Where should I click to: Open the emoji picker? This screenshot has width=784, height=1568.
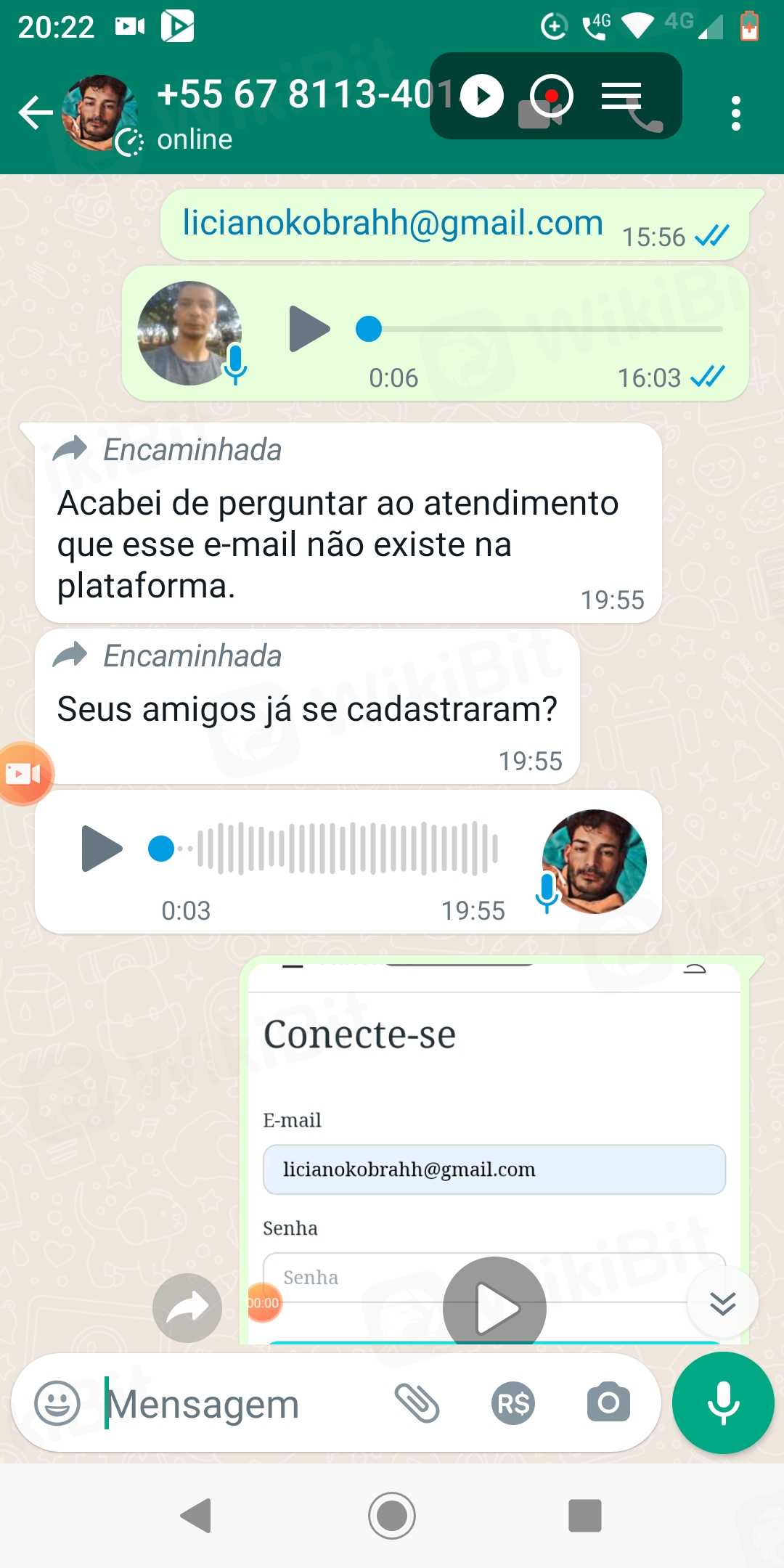57,1403
